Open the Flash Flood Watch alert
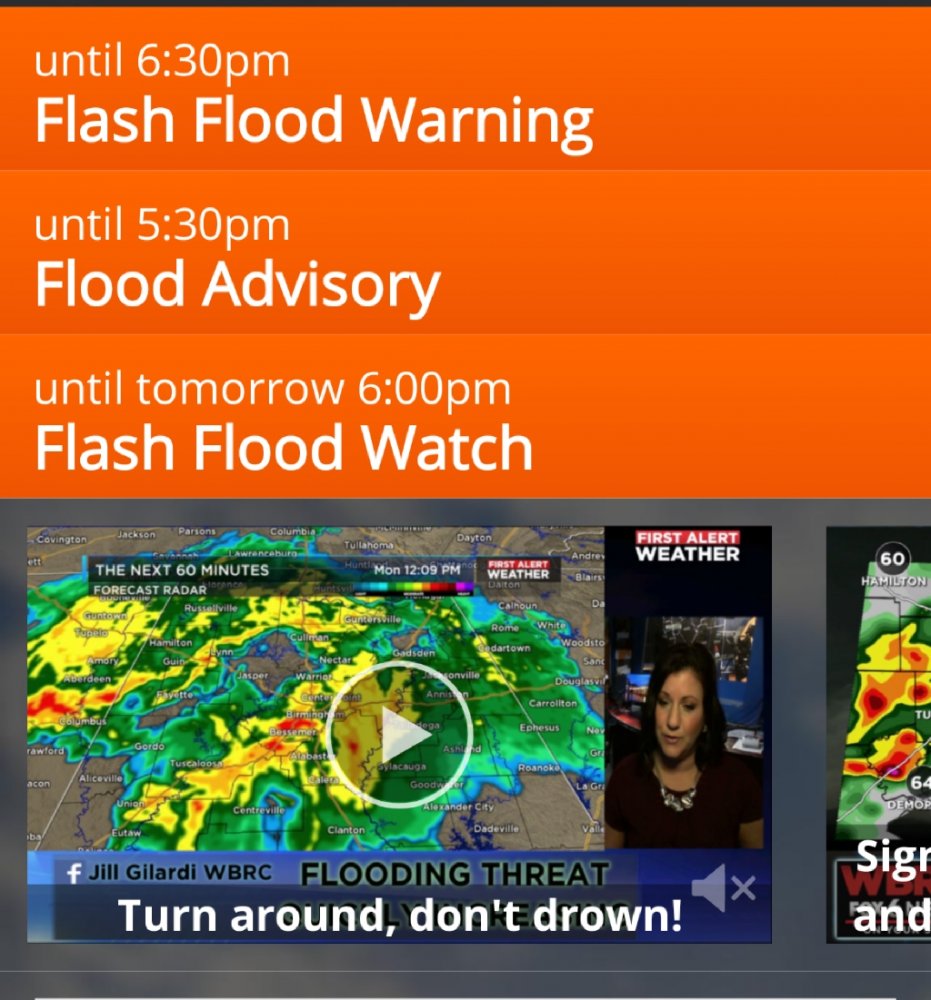Screen dimensions: 931x1000 [x=465, y=418]
